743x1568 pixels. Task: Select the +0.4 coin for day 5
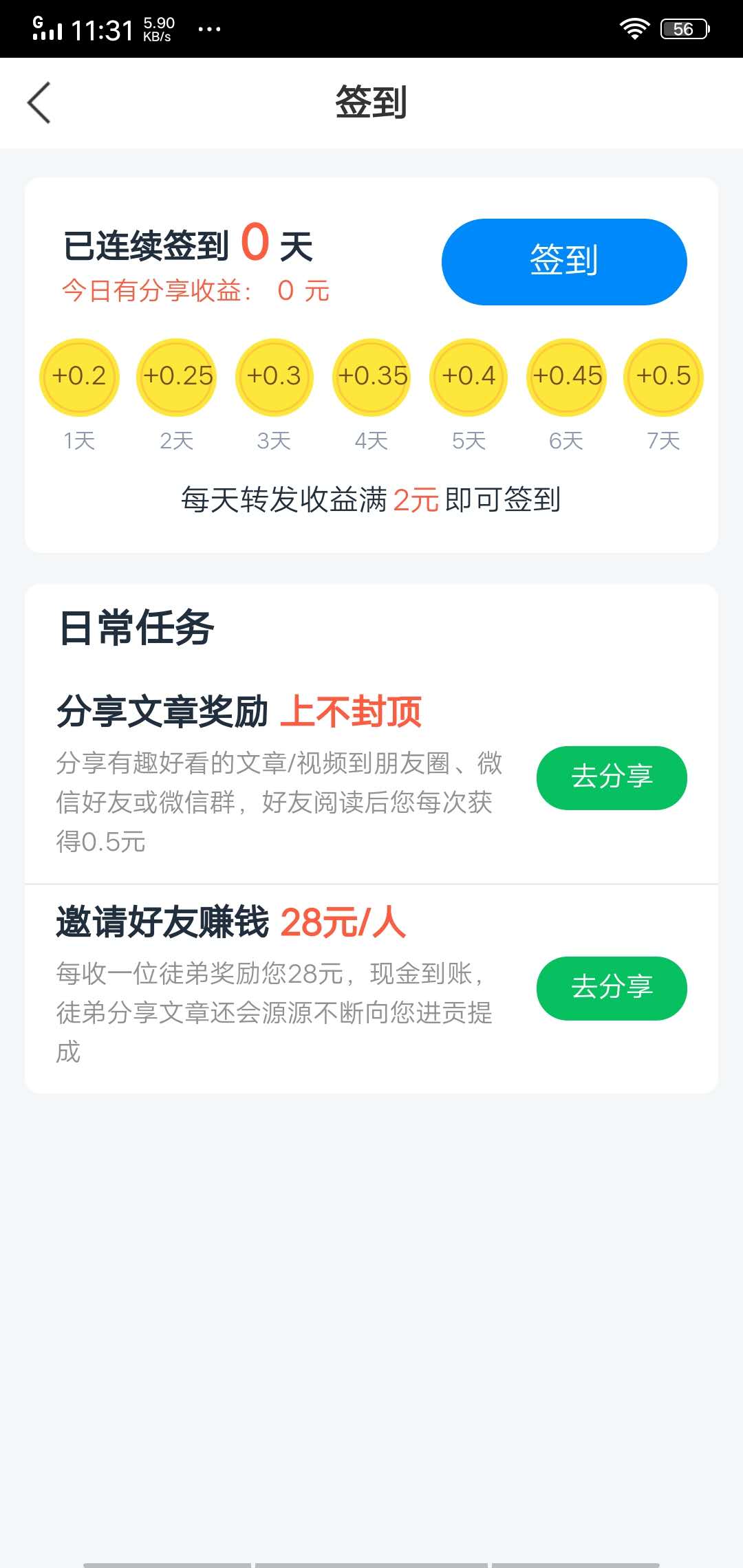point(469,377)
